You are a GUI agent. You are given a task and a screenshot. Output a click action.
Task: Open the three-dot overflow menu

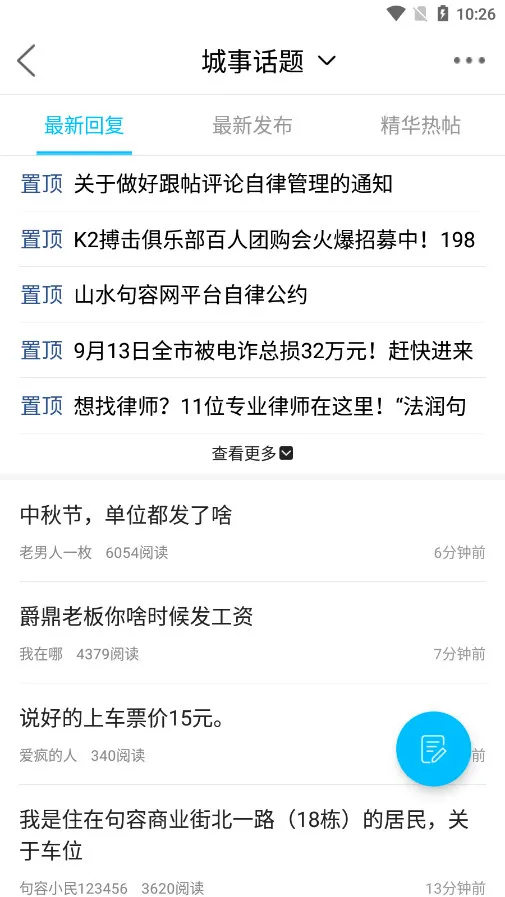pyautogui.click(x=470, y=61)
